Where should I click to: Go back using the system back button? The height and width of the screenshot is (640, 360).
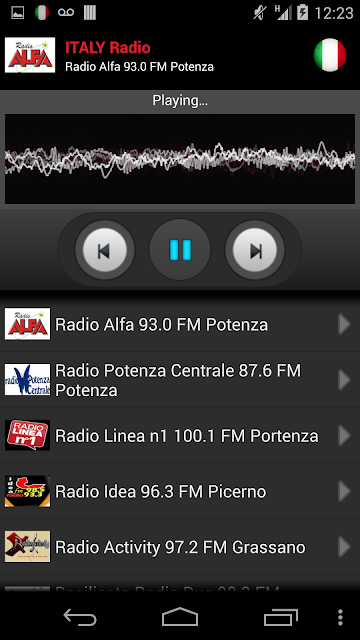(80, 618)
